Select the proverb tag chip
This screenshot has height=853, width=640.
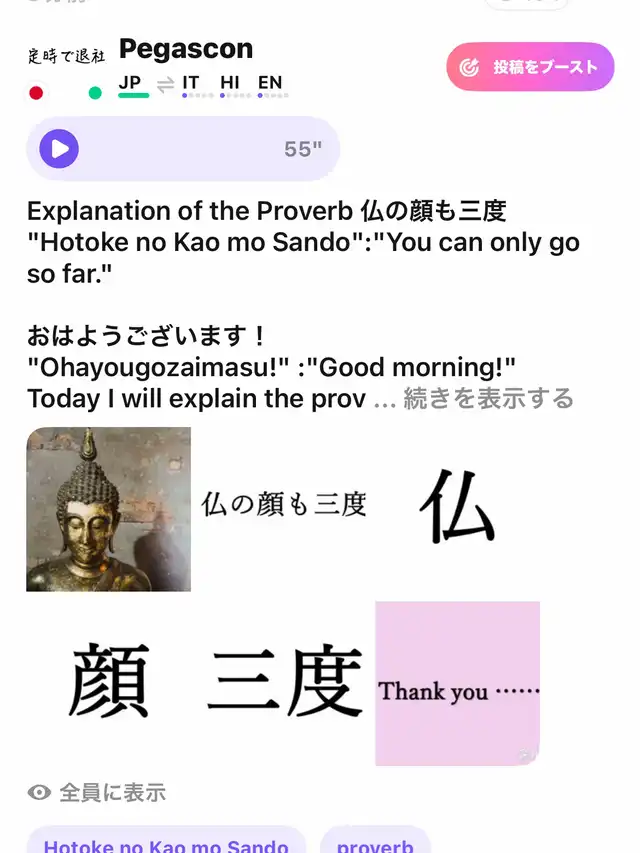tap(375, 840)
